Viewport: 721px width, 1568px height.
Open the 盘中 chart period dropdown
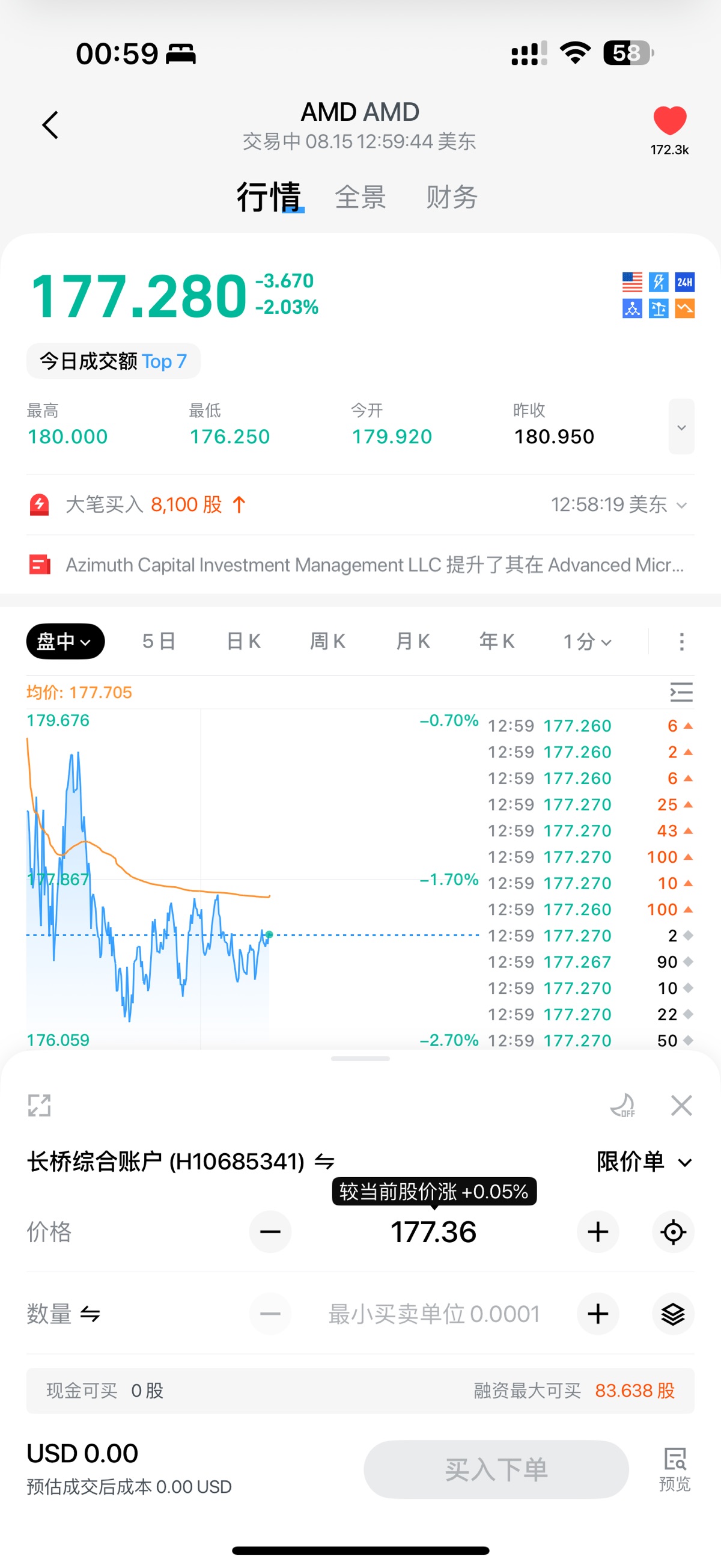(65, 642)
